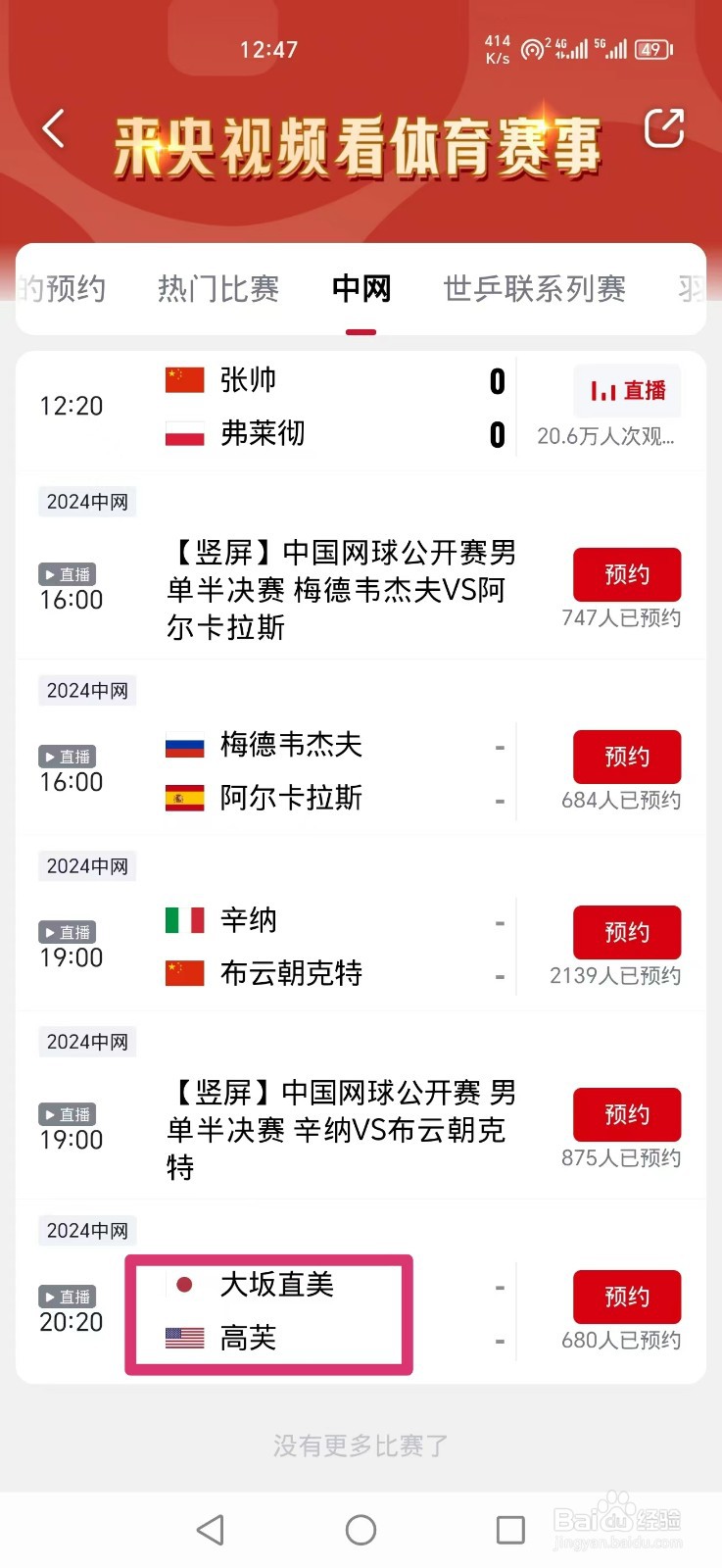Switch to the 热门比赛 tab
The width and height of the screenshot is (722, 1568).
click(218, 289)
